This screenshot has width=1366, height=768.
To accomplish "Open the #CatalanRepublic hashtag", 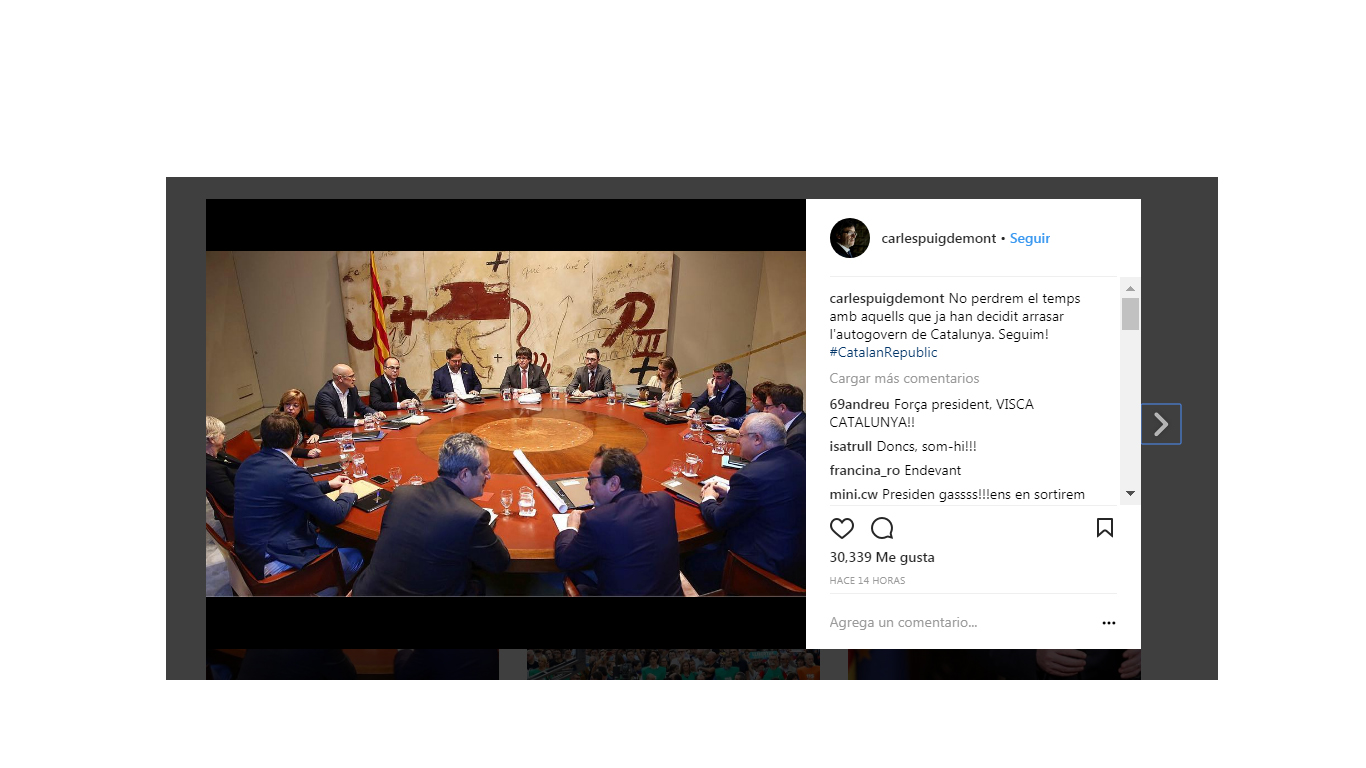I will tap(883, 353).
